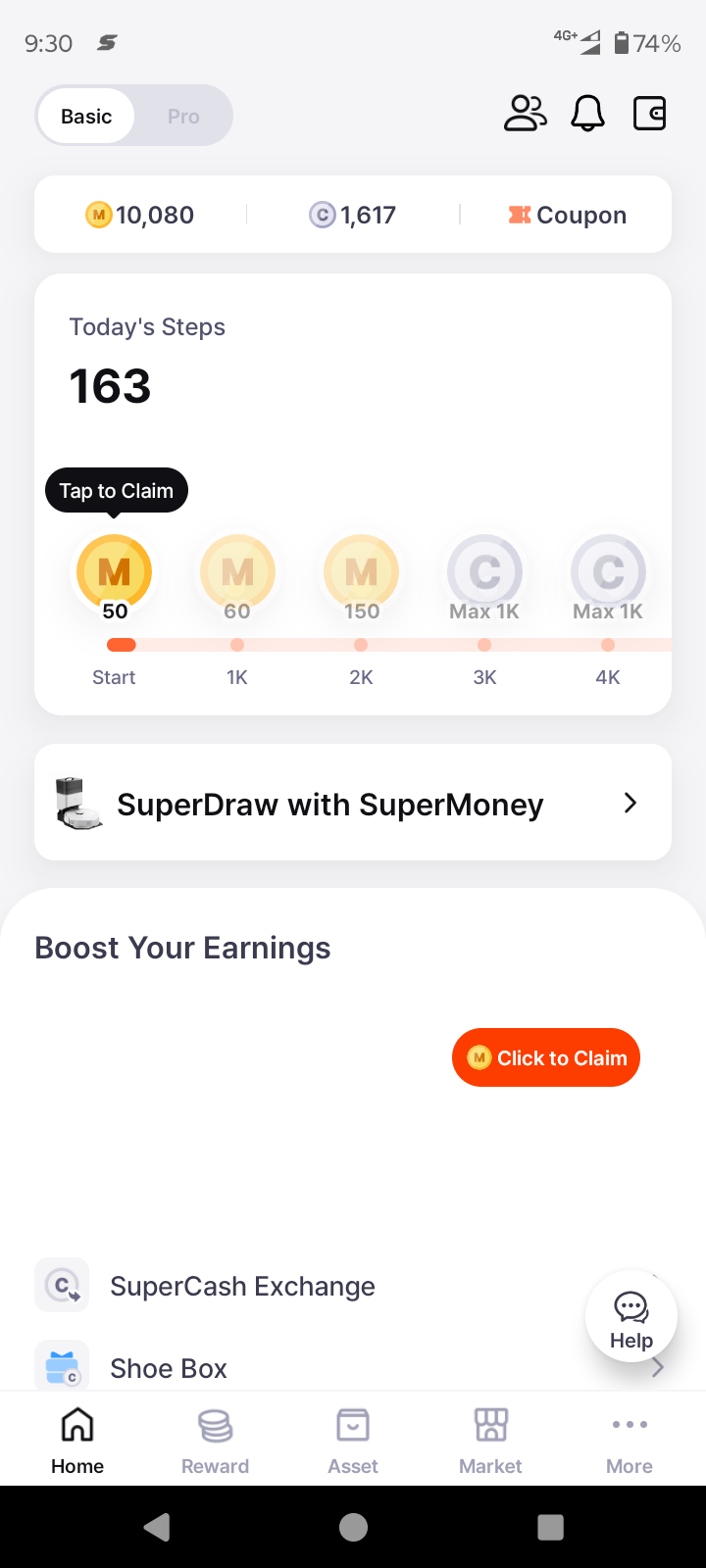Image resolution: width=706 pixels, height=1568 pixels.
Task: Open Coupon section
Action: [x=567, y=215]
